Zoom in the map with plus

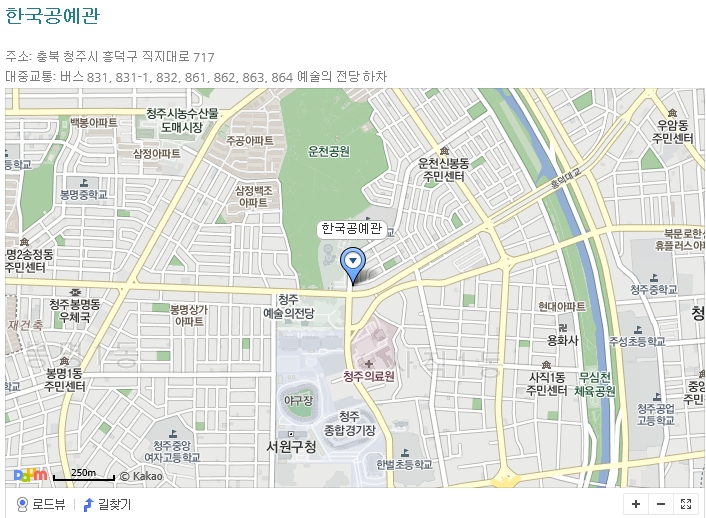(x=636, y=504)
